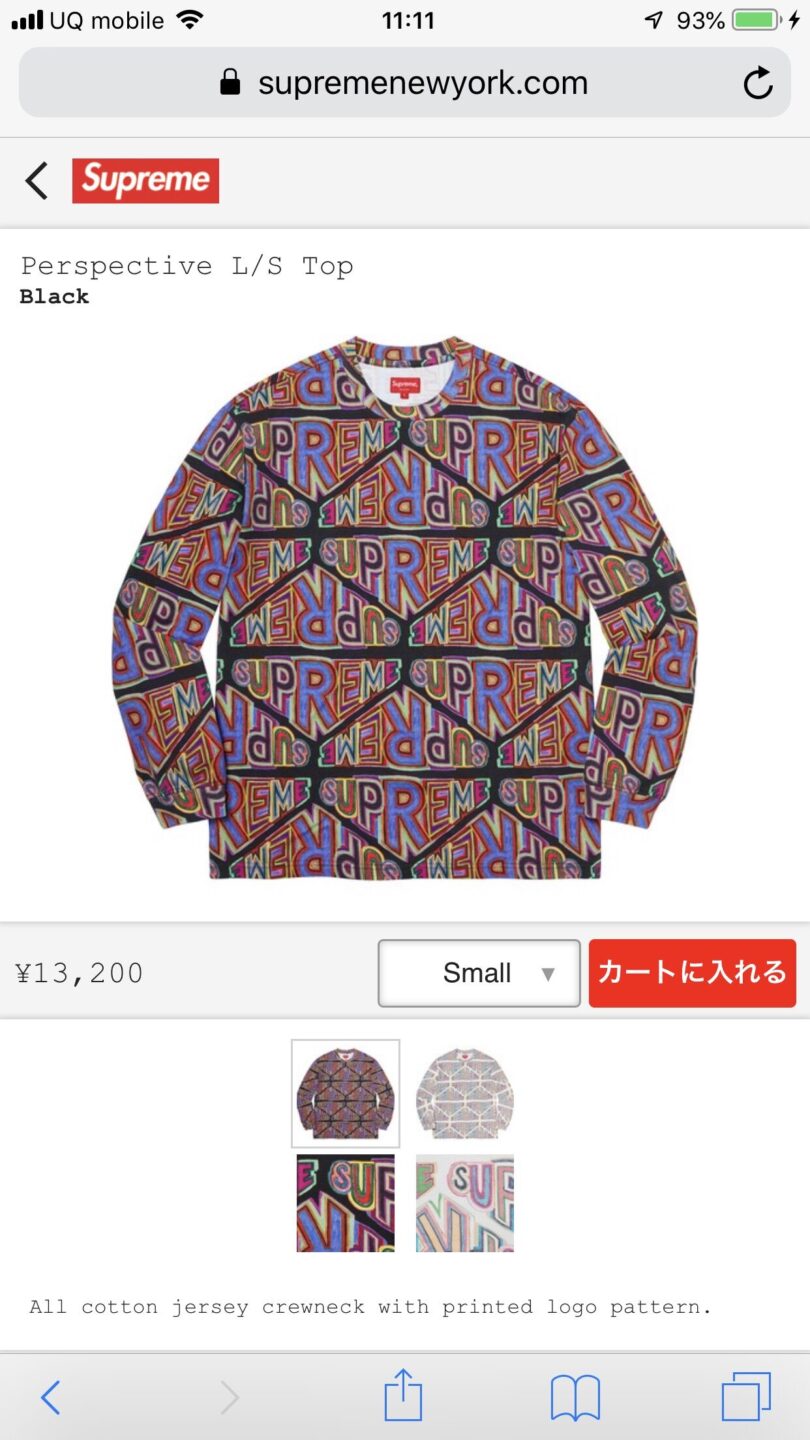Add item with カートに入れる button
Image resolution: width=810 pixels, height=1440 pixels.
692,973
